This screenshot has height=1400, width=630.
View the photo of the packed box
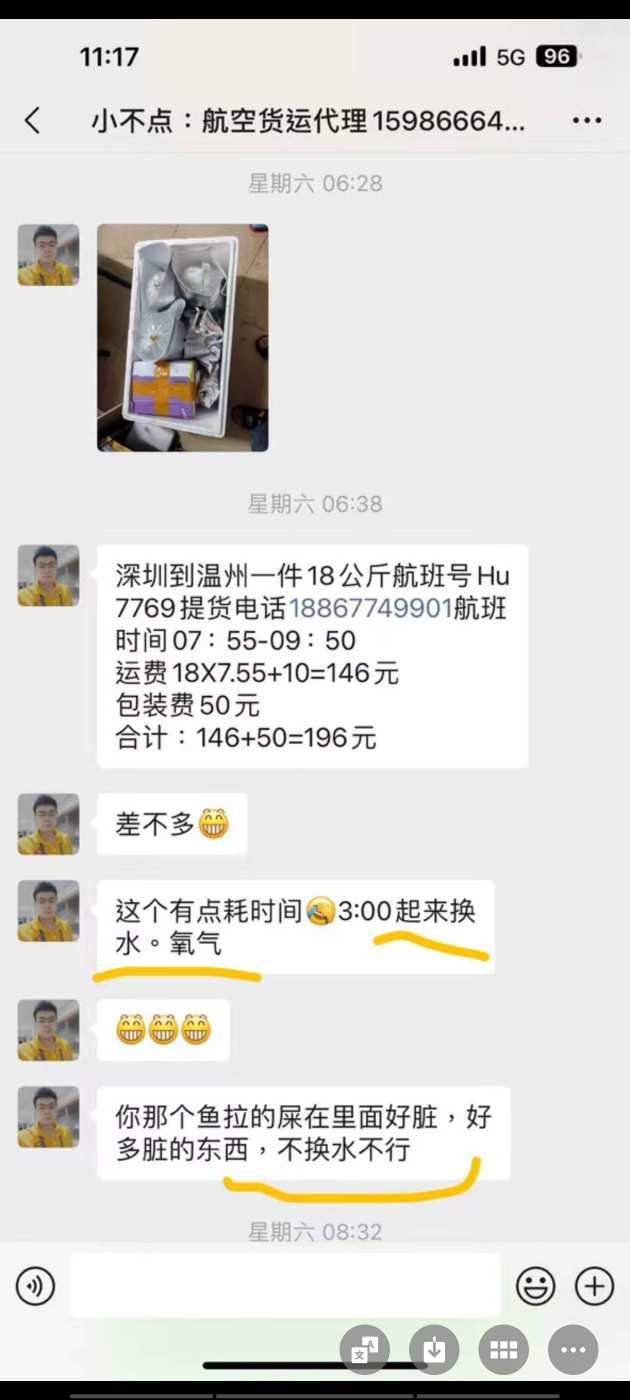click(182, 337)
